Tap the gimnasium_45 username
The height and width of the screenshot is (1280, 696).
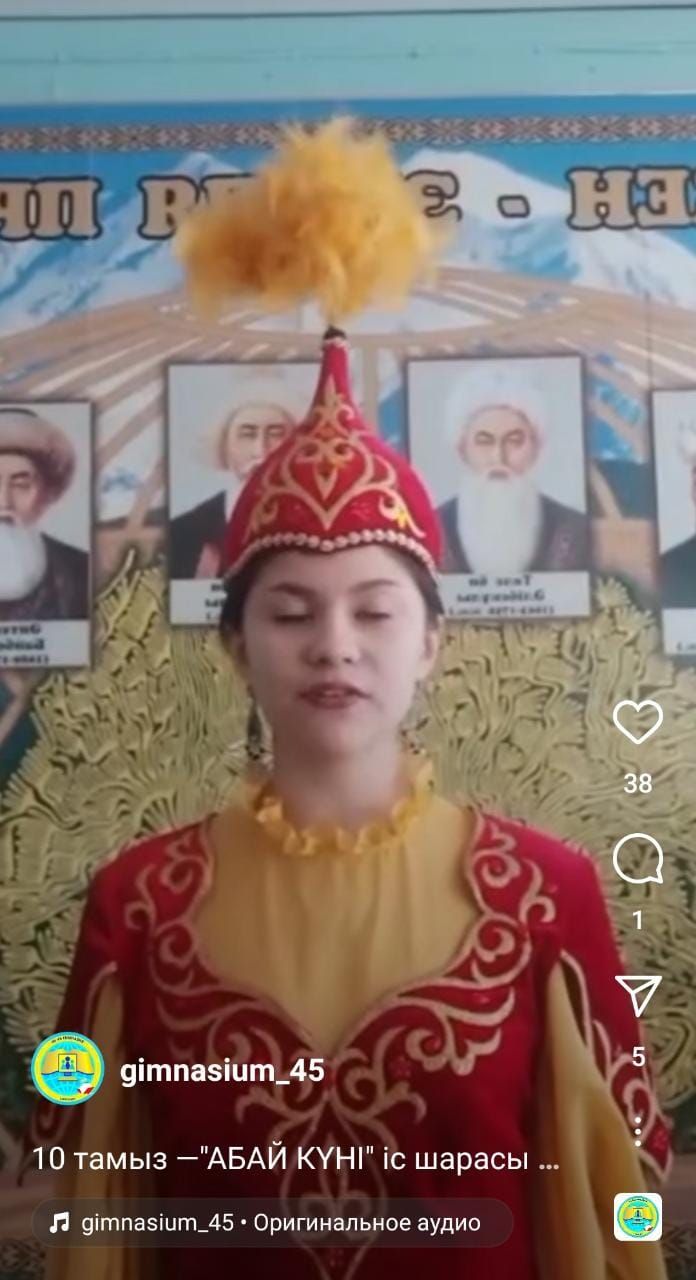click(x=222, y=1071)
